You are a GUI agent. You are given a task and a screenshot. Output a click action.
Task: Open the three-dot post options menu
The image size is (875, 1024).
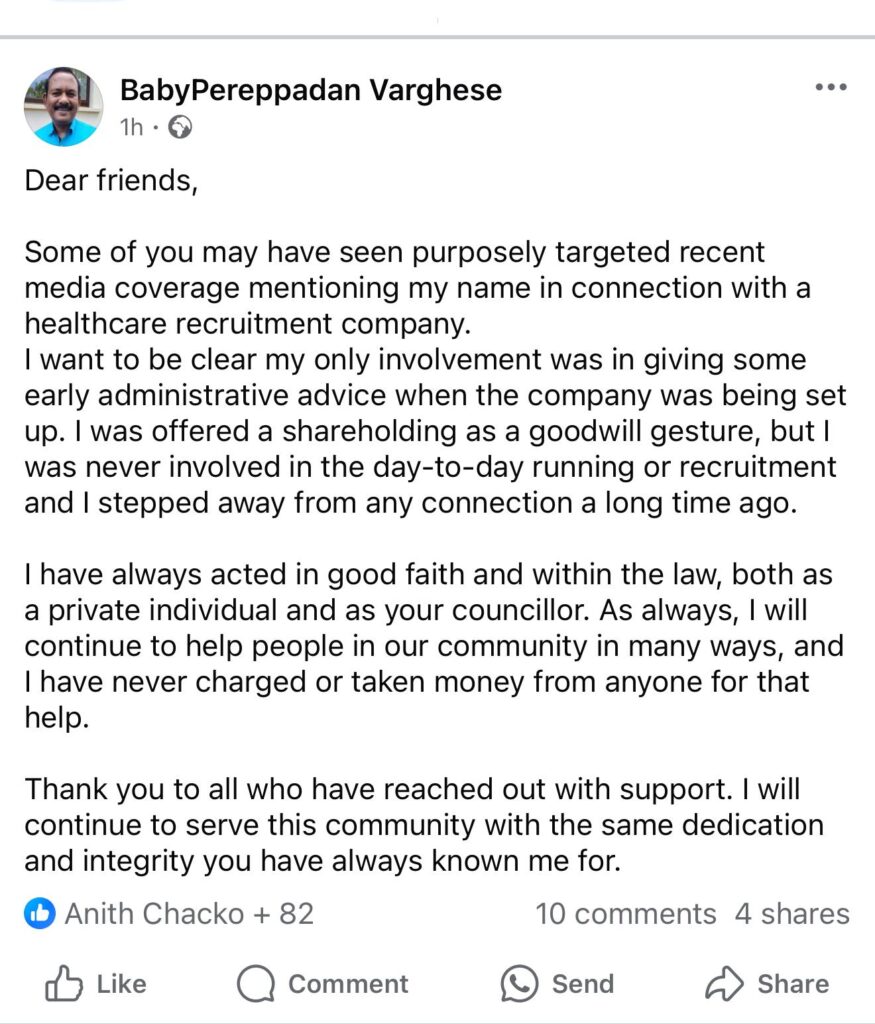[830, 88]
